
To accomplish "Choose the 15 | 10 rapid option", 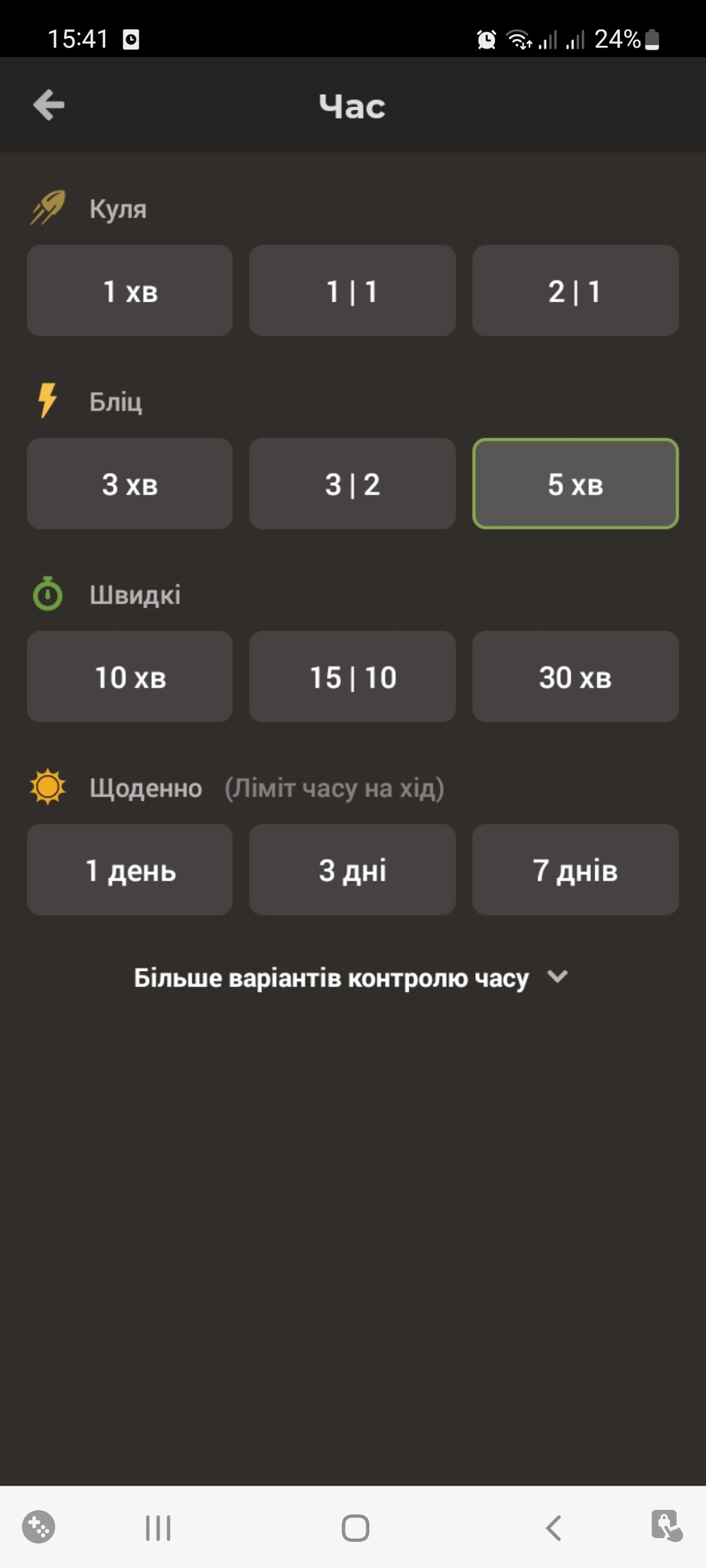I will [x=352, y=677].
